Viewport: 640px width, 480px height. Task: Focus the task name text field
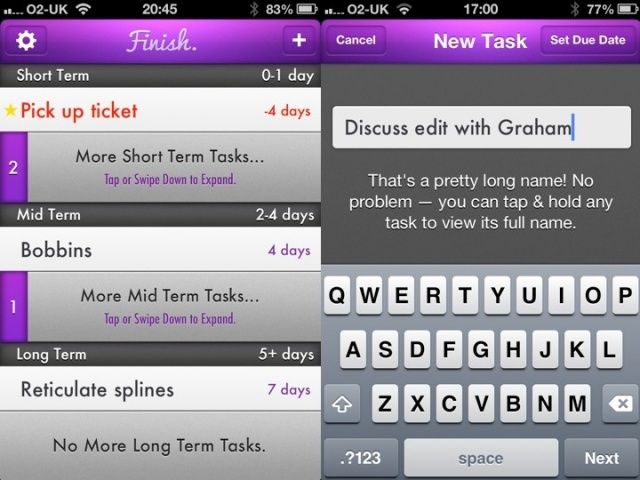point(481,128)
